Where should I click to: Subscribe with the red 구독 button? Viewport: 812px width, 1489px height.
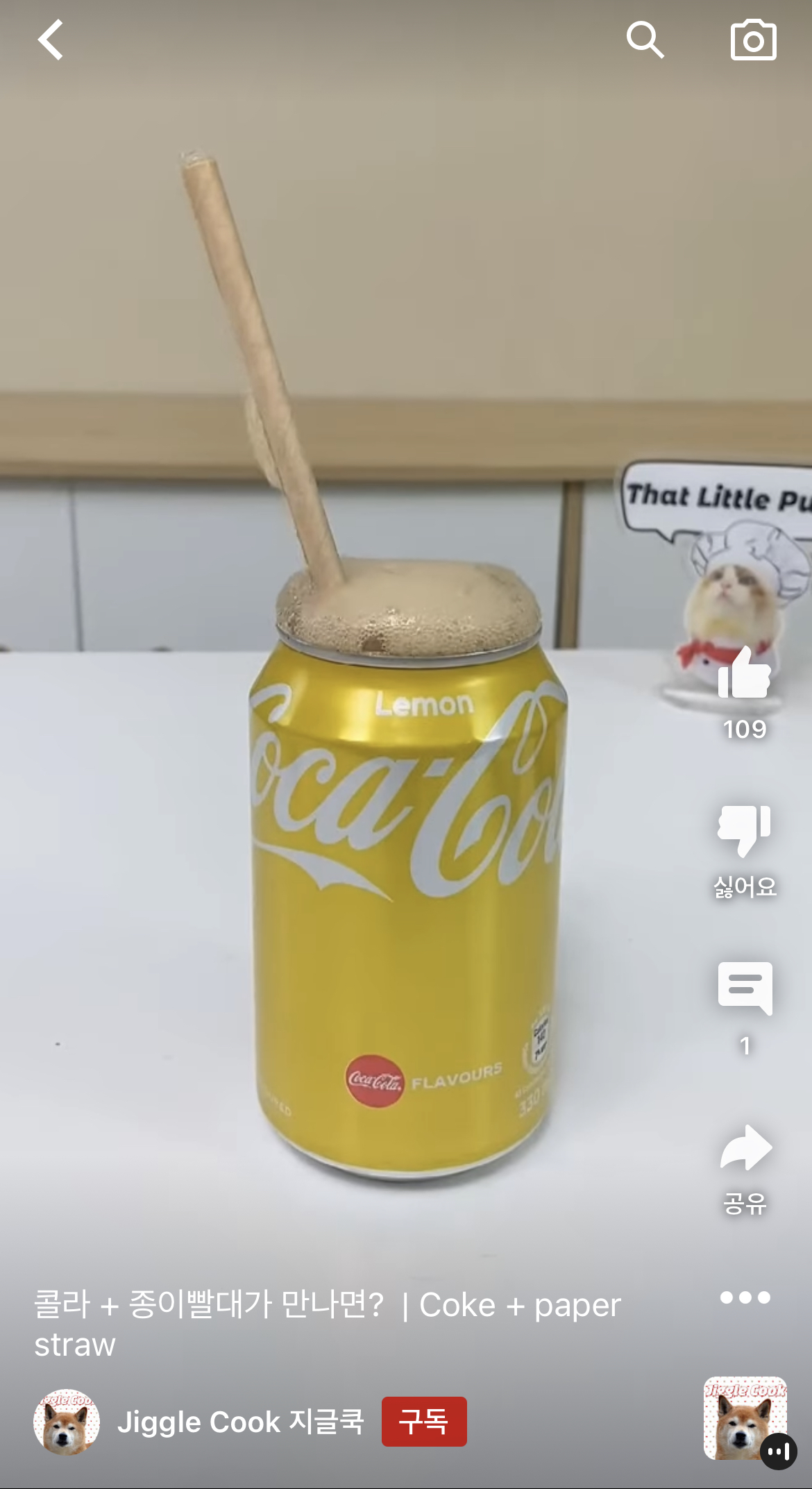pos(424,1421)
